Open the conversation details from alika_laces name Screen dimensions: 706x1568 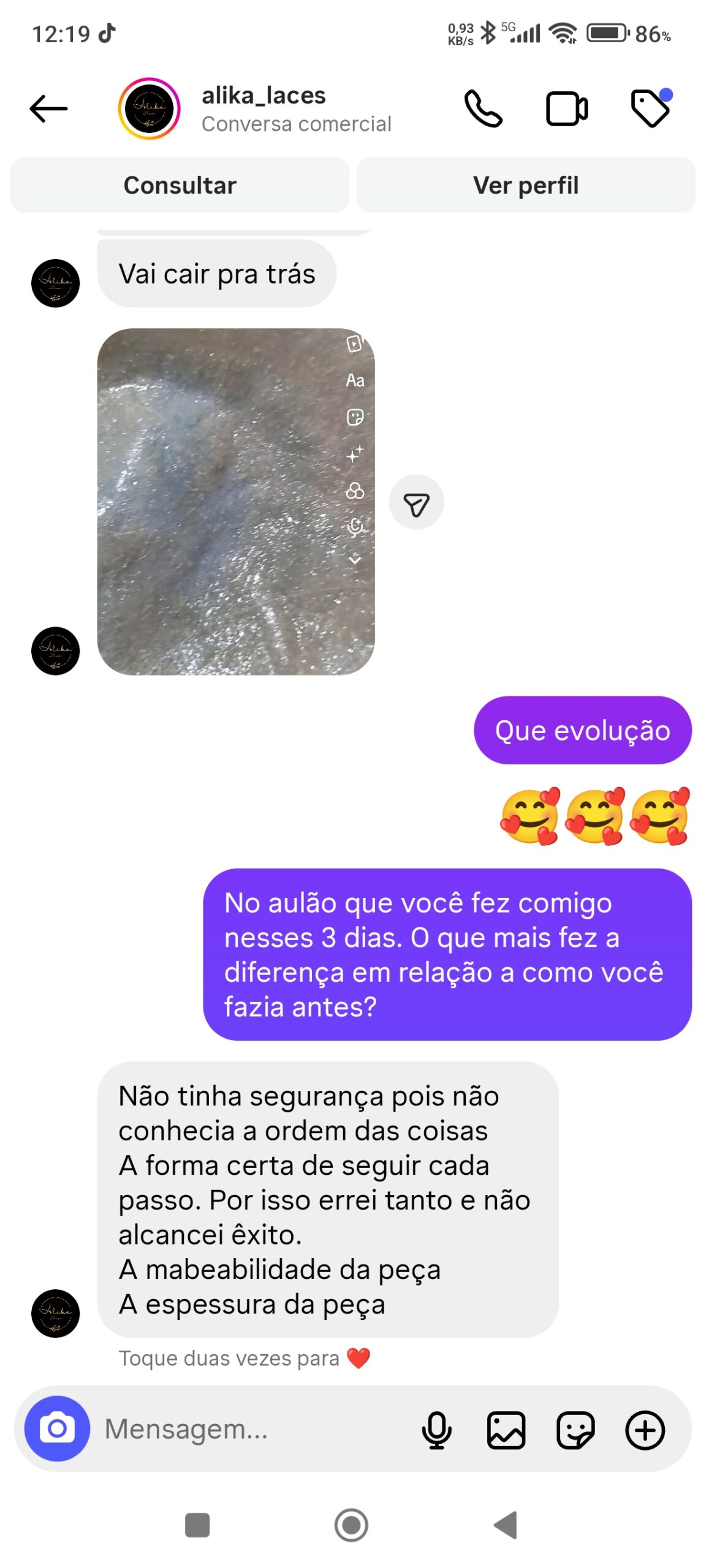pyautogui.click(x=264, y=96)
